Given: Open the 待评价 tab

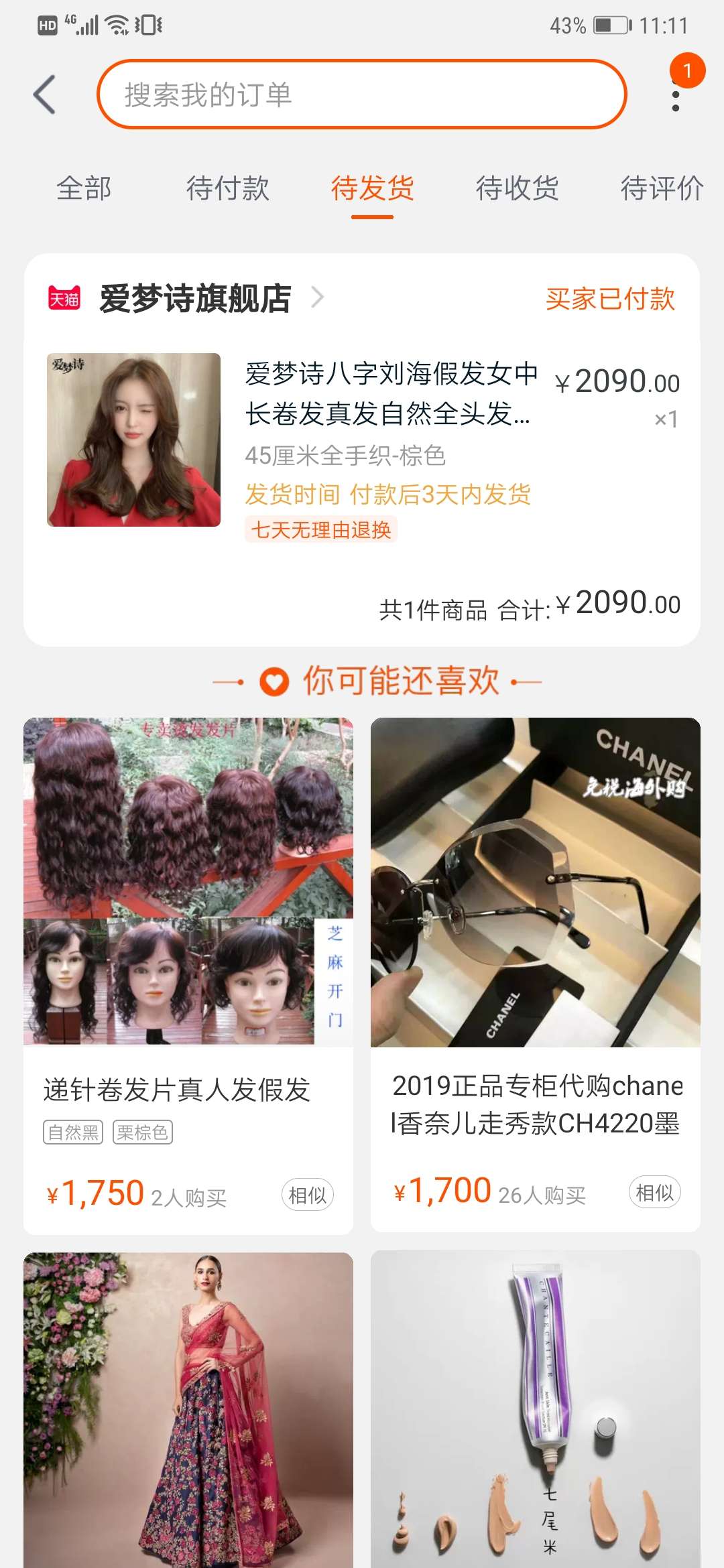Looking at the screenshot, I should point(661,188).
